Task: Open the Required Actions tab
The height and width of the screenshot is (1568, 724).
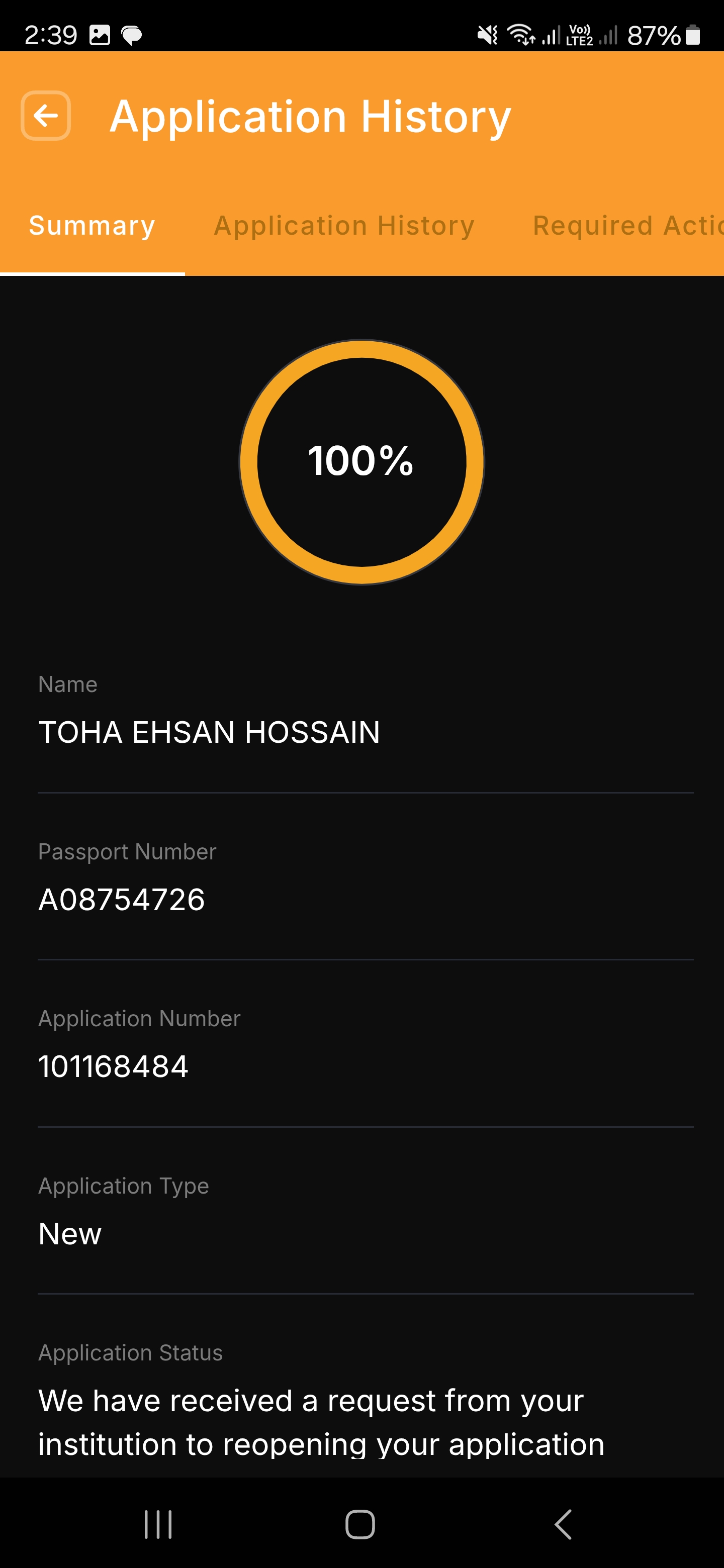Action: (x=627, y=226)
